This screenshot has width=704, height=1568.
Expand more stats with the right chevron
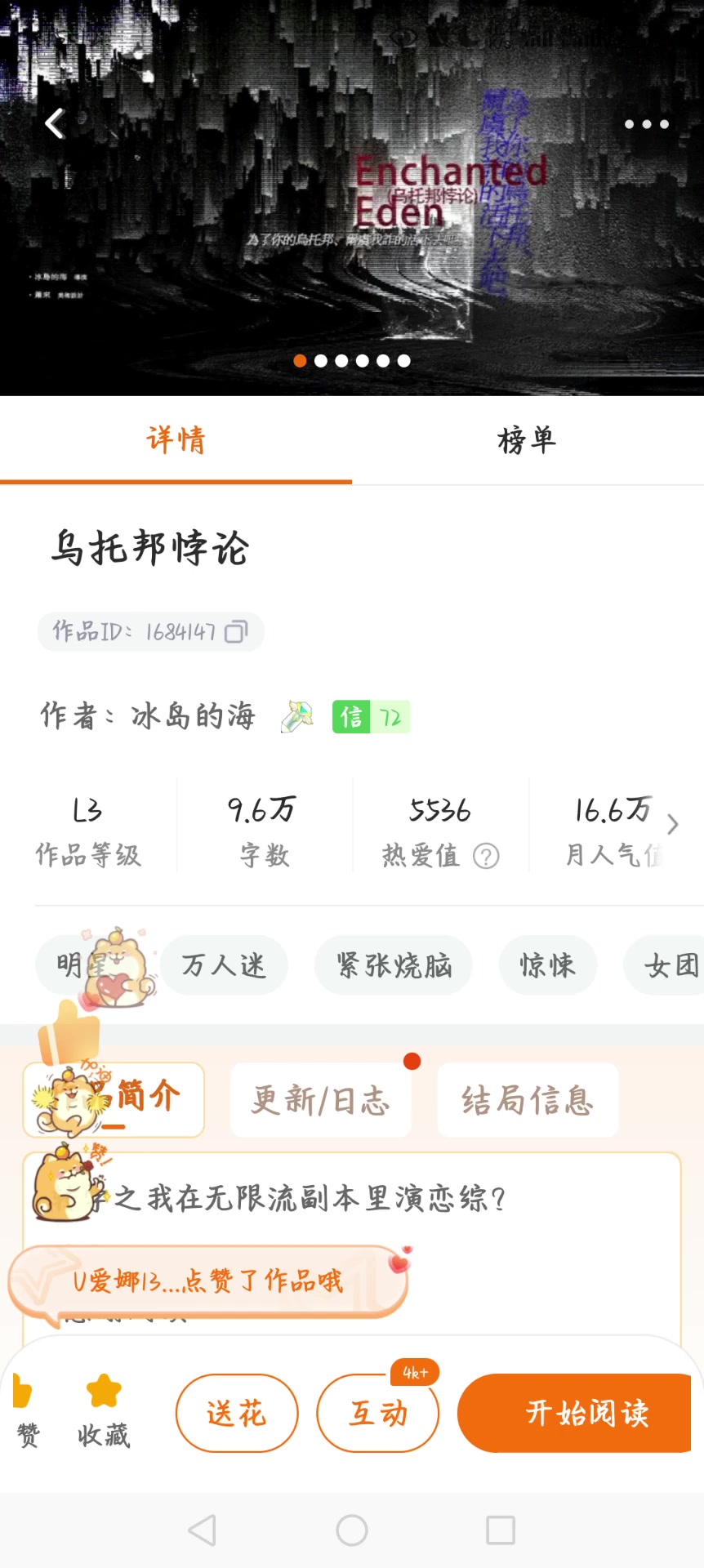(x=672, y=825)
